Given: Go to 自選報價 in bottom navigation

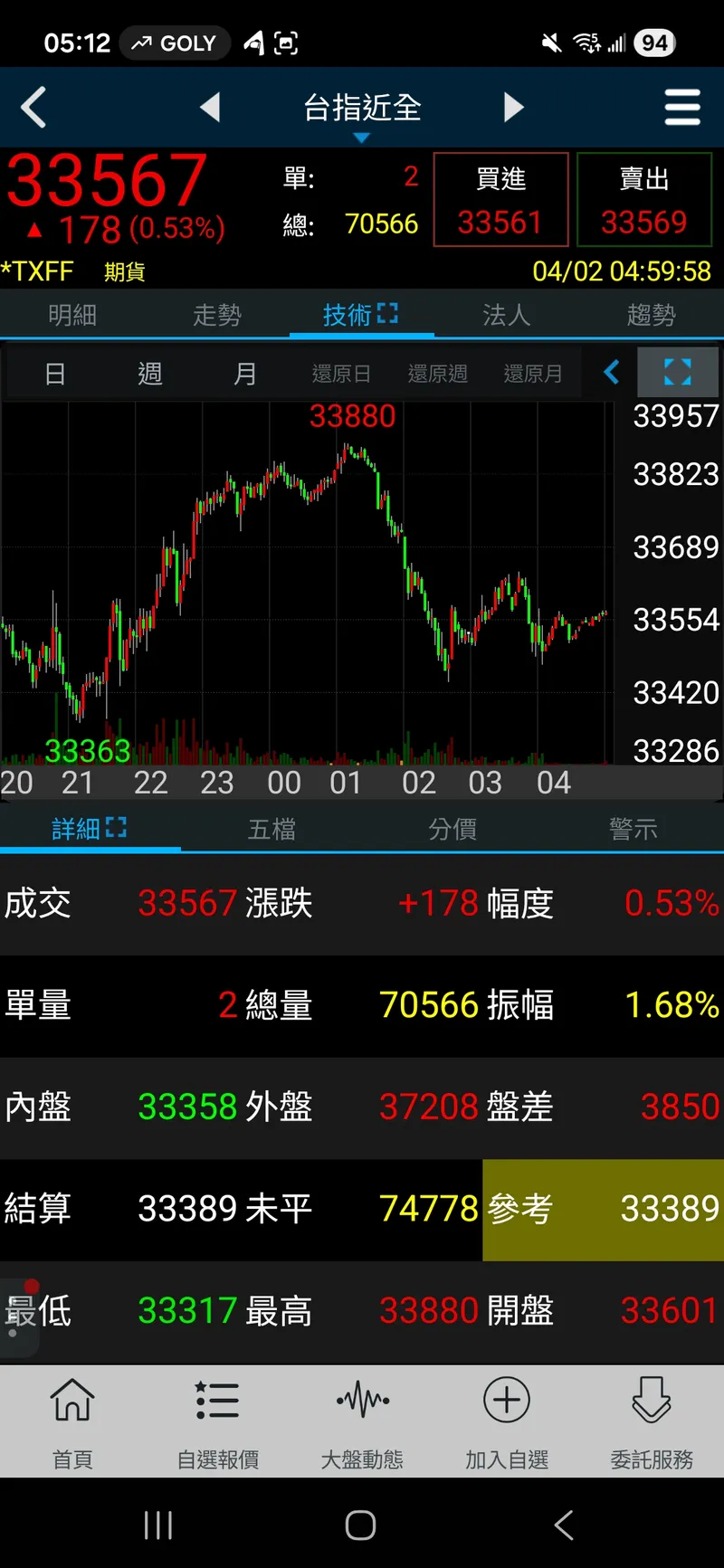Looking at the screenshot, I should [217, 1422].
